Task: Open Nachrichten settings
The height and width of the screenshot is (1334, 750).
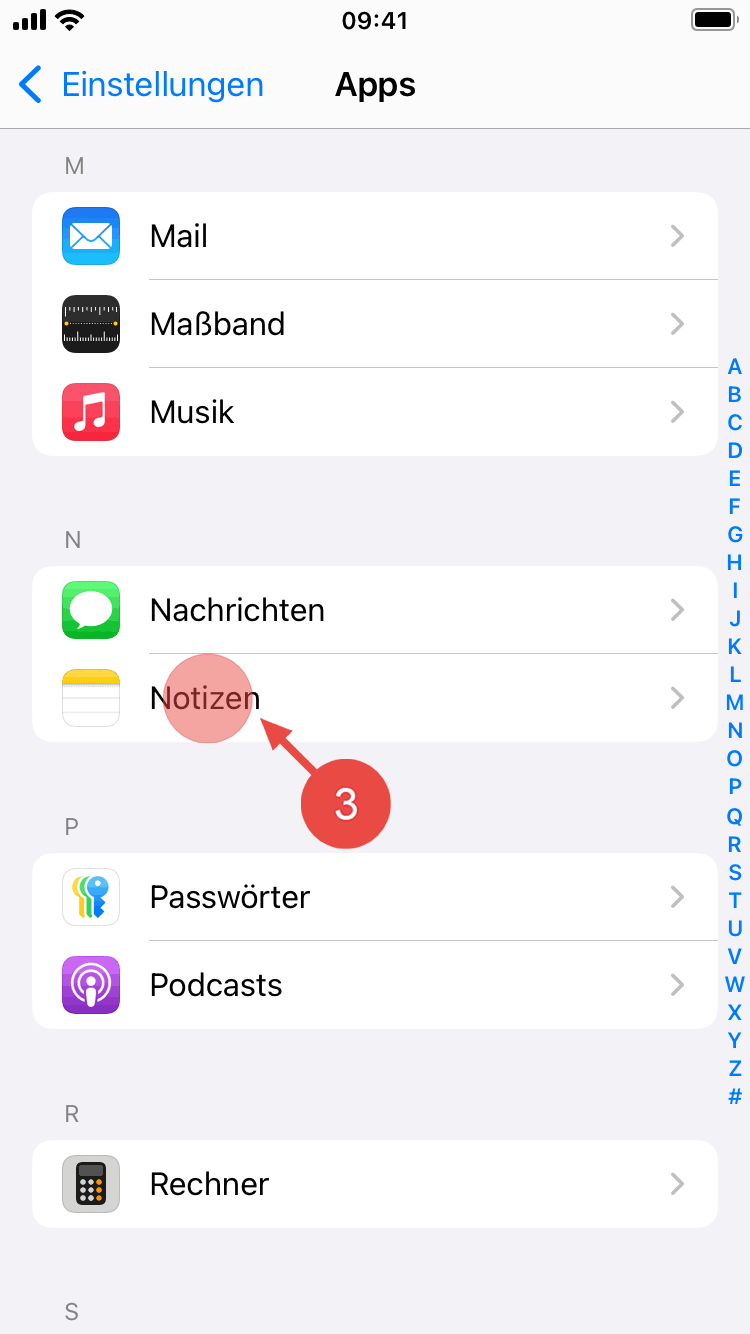Action: (375, 610)
